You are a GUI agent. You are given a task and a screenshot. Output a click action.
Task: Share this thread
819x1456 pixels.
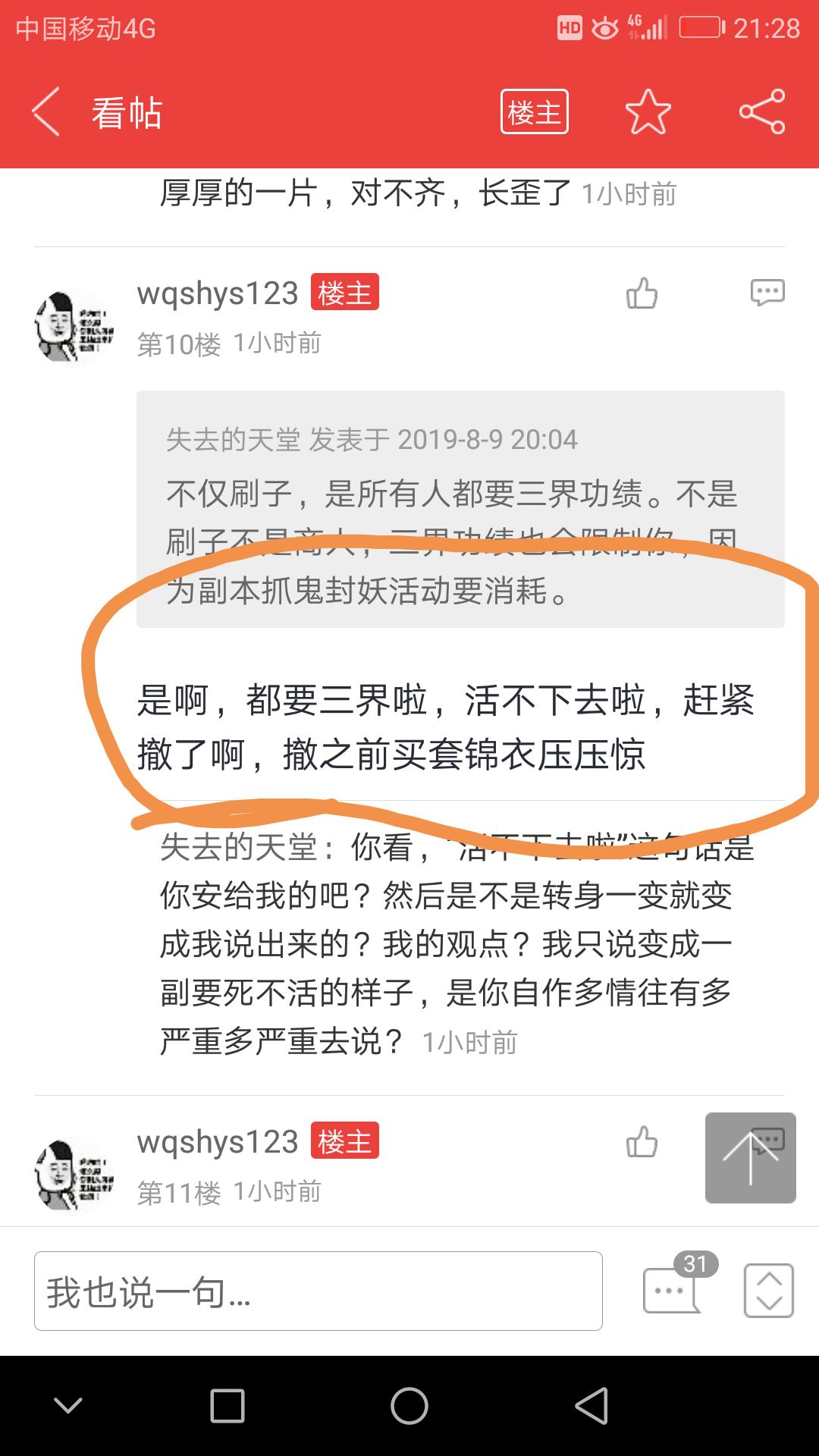[761, 112]
